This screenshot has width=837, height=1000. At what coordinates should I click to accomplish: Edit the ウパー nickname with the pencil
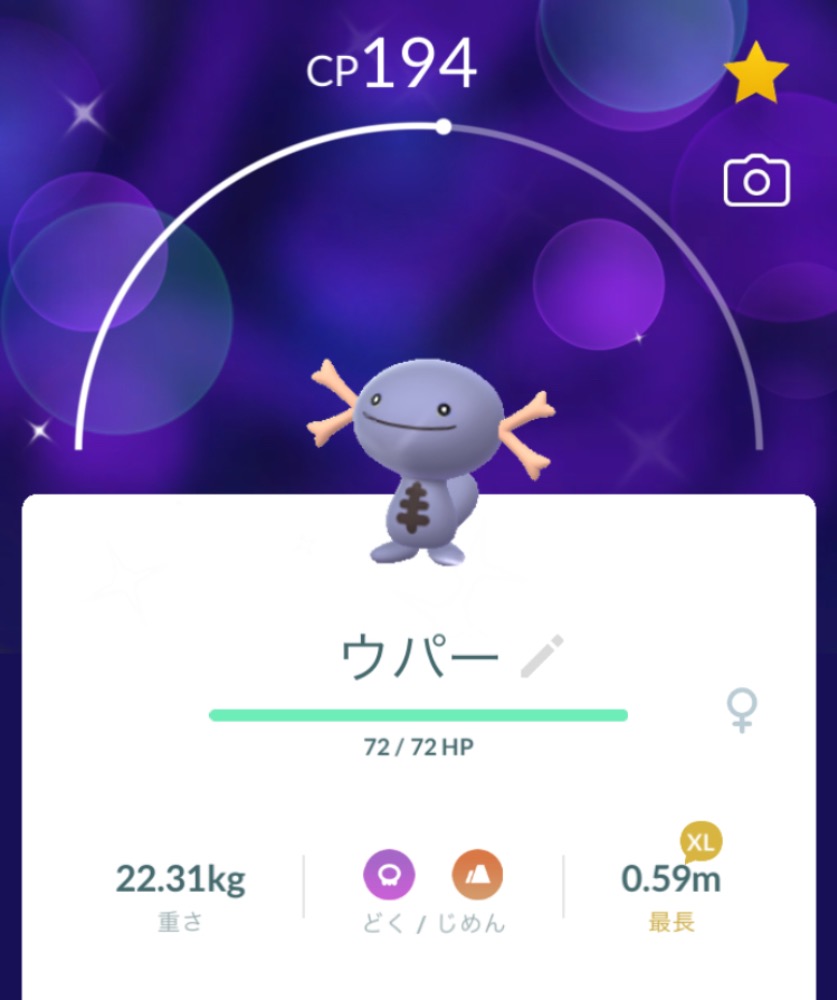542,657
